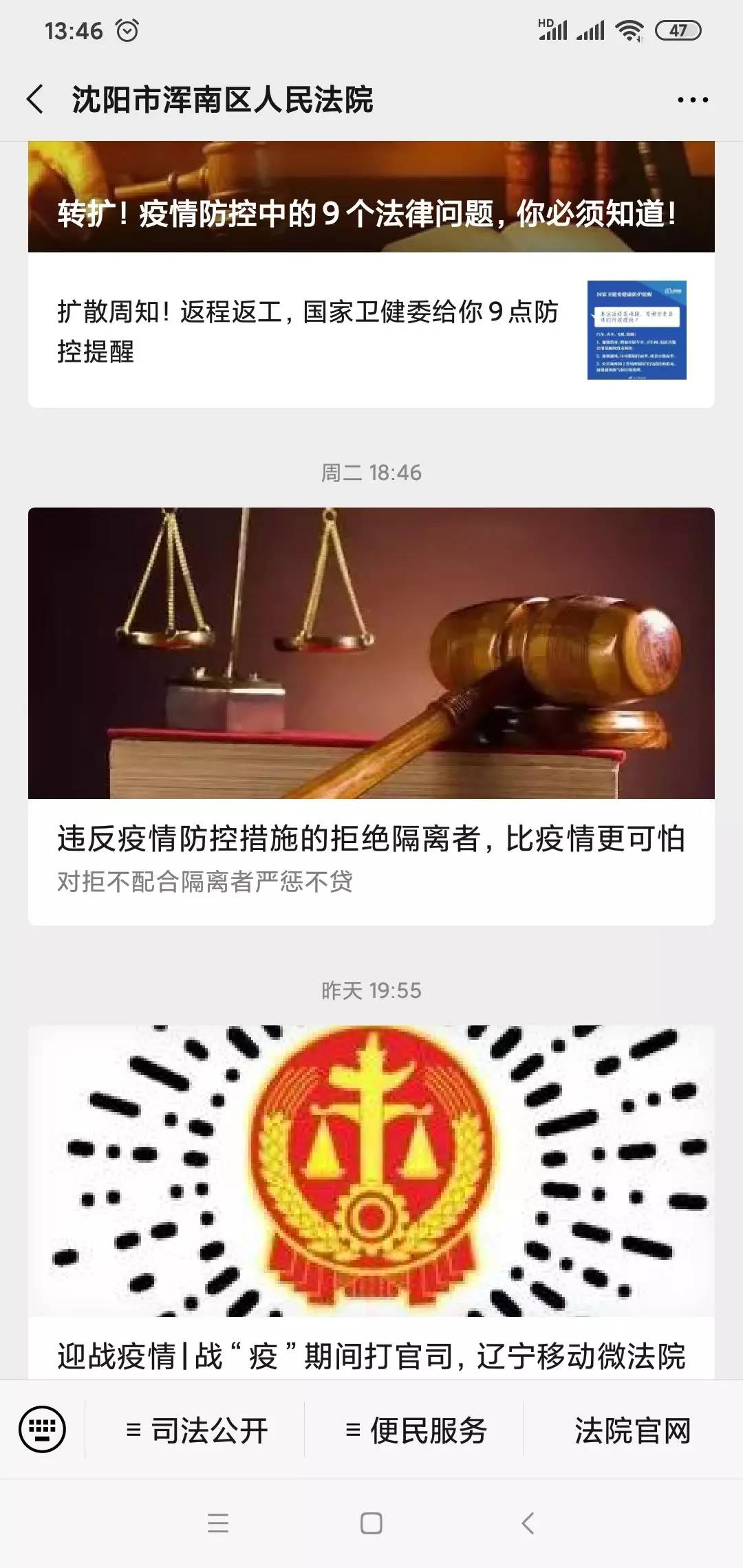Expand the 便民服务 menu
The width and height of the screenshot is (743, 1568).
coord(416,1431)
